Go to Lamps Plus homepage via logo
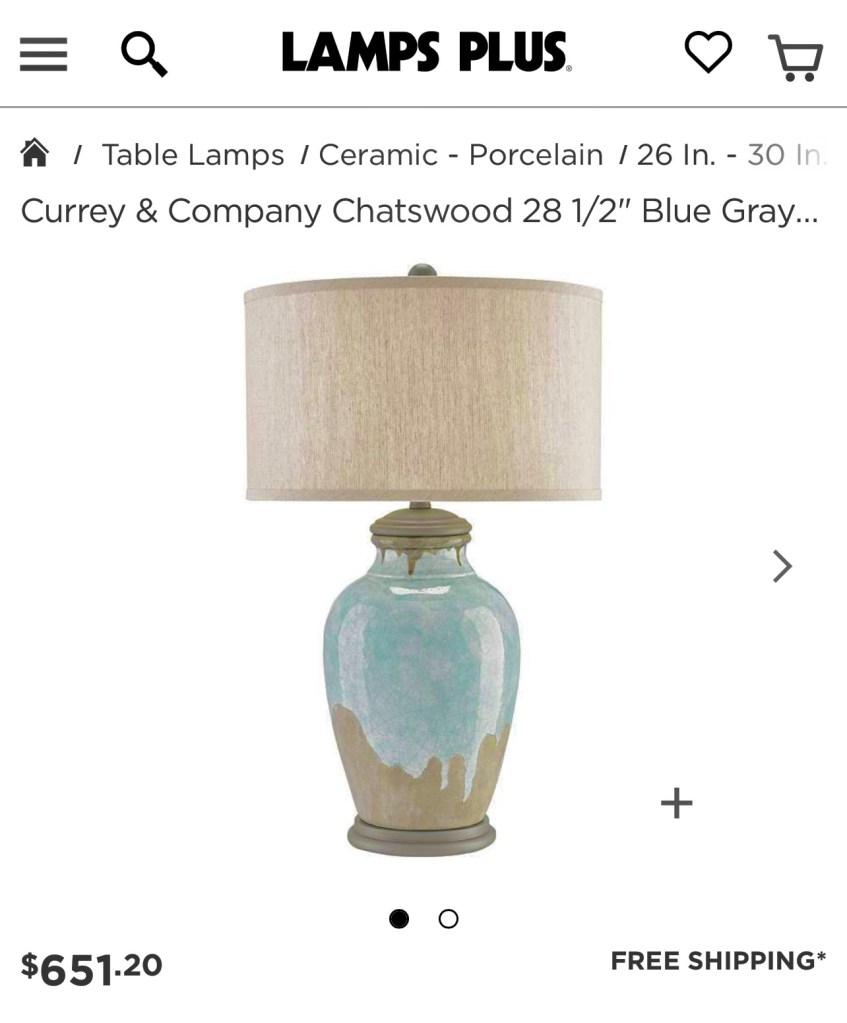847x1023 pixels. [x=425, y=52]
